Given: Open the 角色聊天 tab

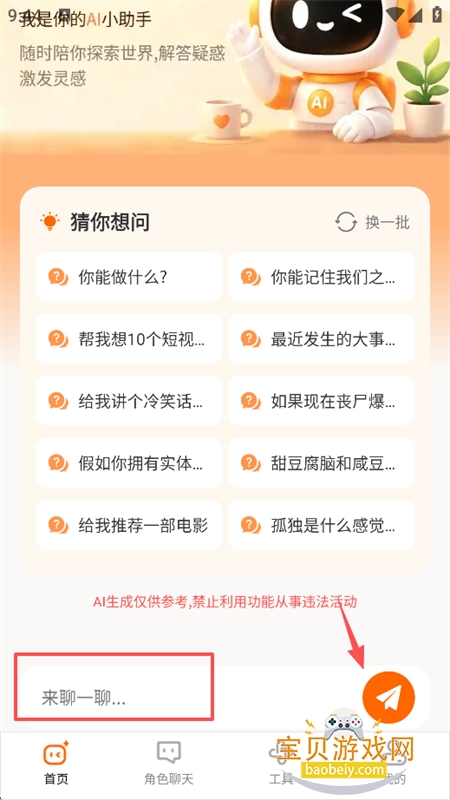Looking at the screenshot, I should click(x=169, y=763).
